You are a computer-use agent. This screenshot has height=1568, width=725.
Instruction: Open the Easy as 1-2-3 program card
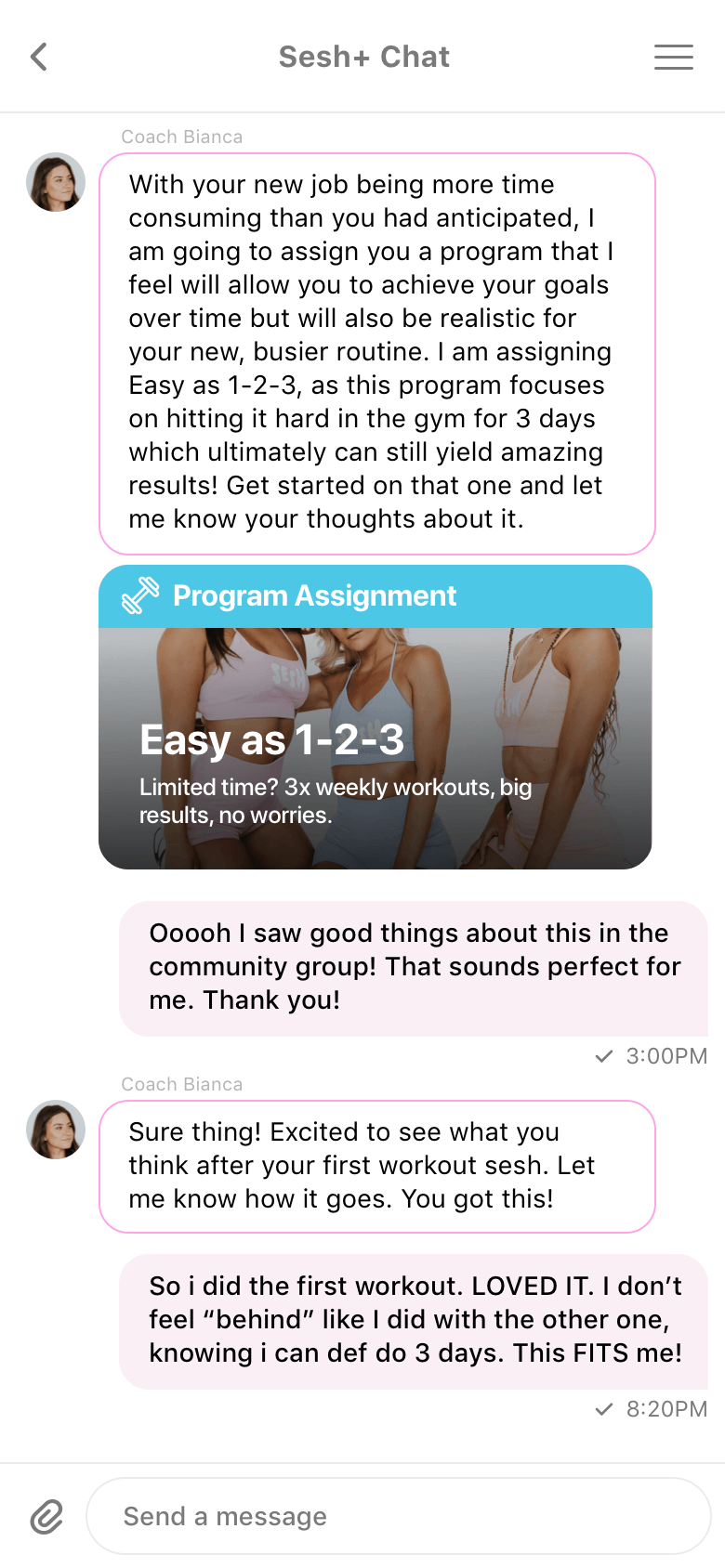[x=375, y=747]
